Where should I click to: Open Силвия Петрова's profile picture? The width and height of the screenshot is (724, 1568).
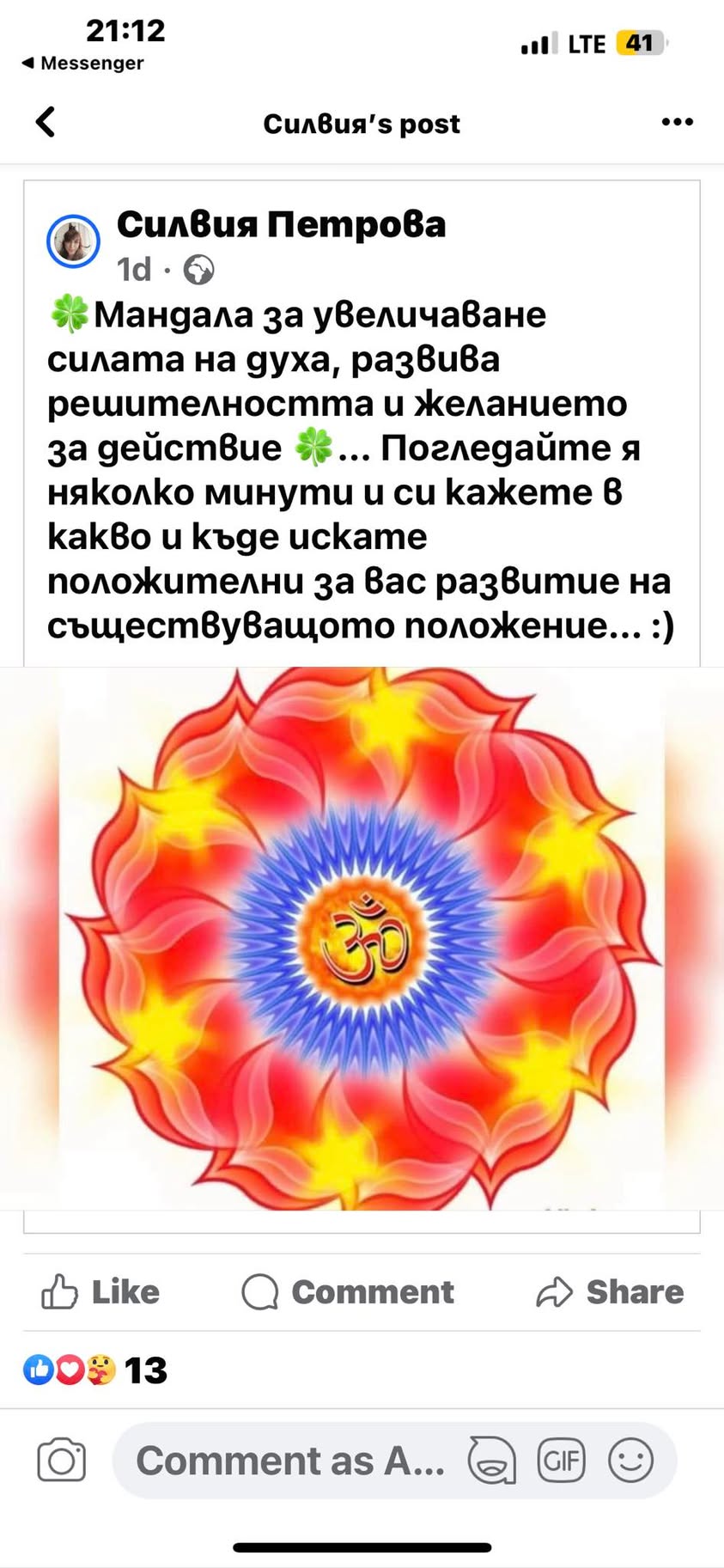73,241
